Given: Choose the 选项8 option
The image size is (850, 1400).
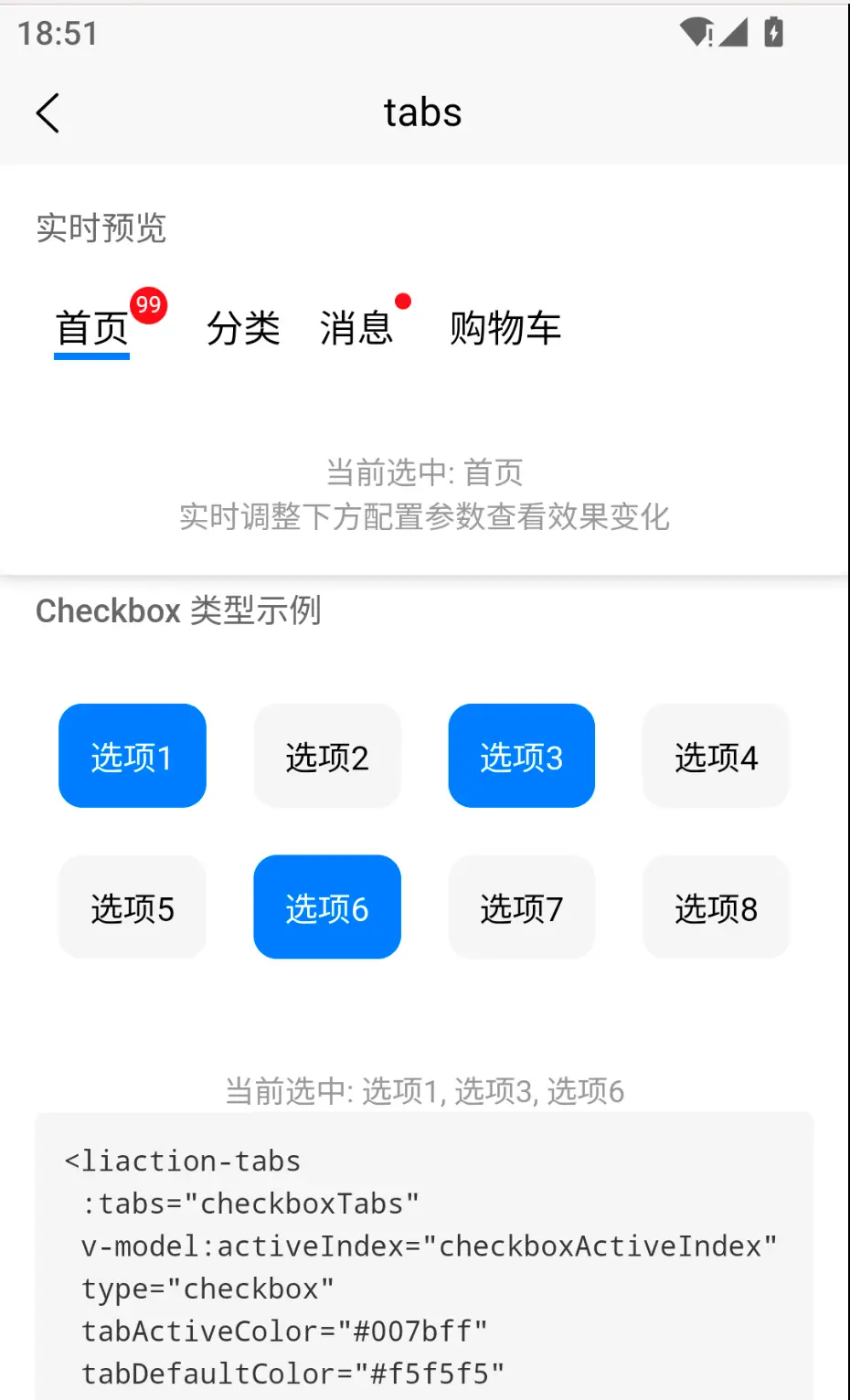Looking at the screenshot, I should (716, 907).
